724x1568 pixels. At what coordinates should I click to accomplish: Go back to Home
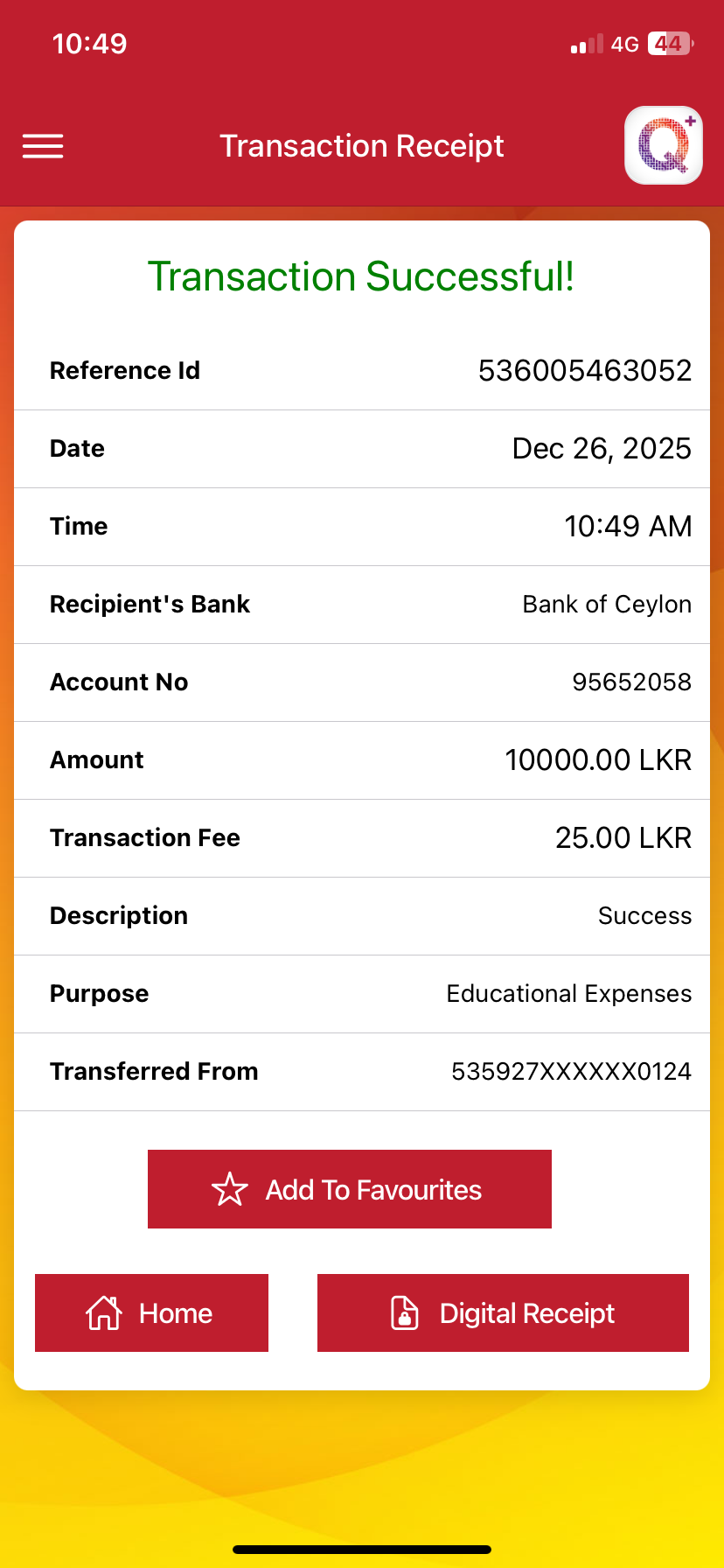(x=151, y=1312)
